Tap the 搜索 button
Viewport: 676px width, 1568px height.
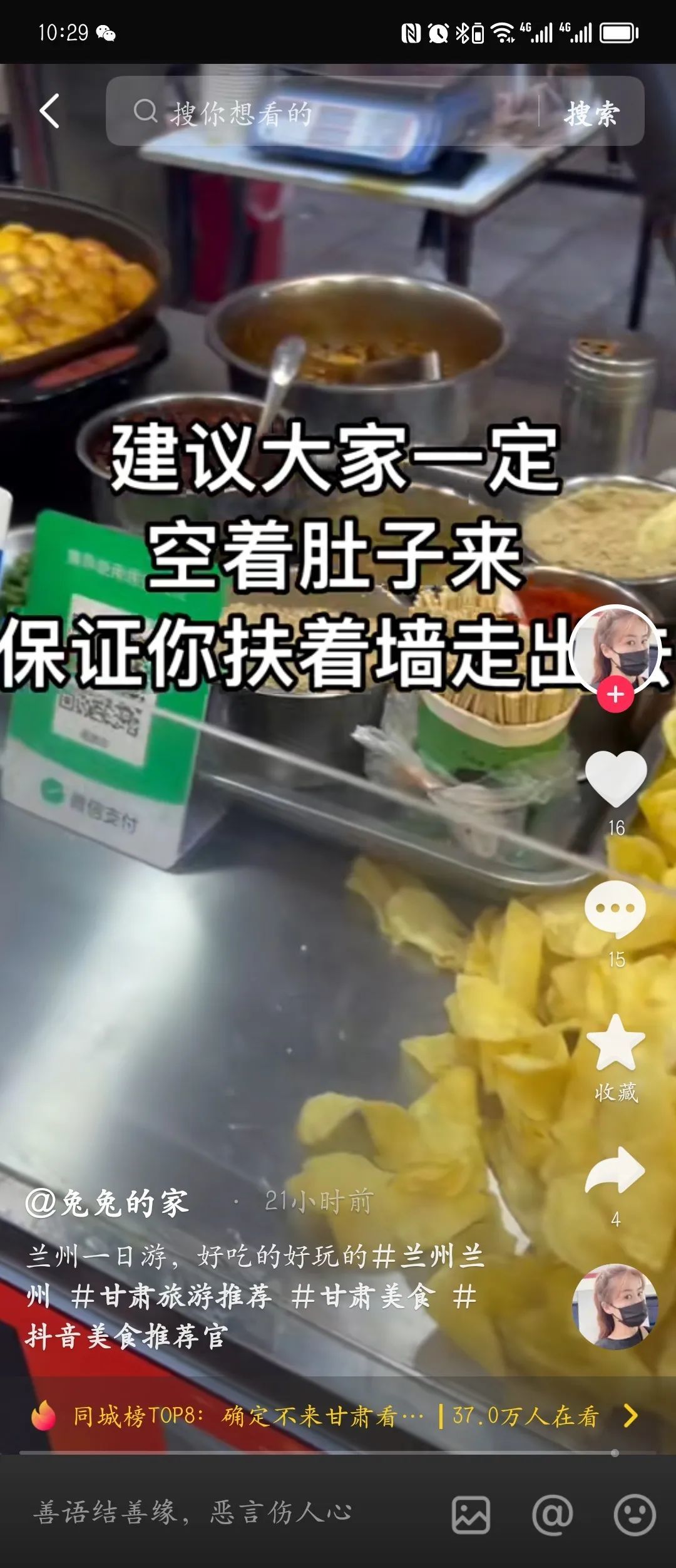591,113
